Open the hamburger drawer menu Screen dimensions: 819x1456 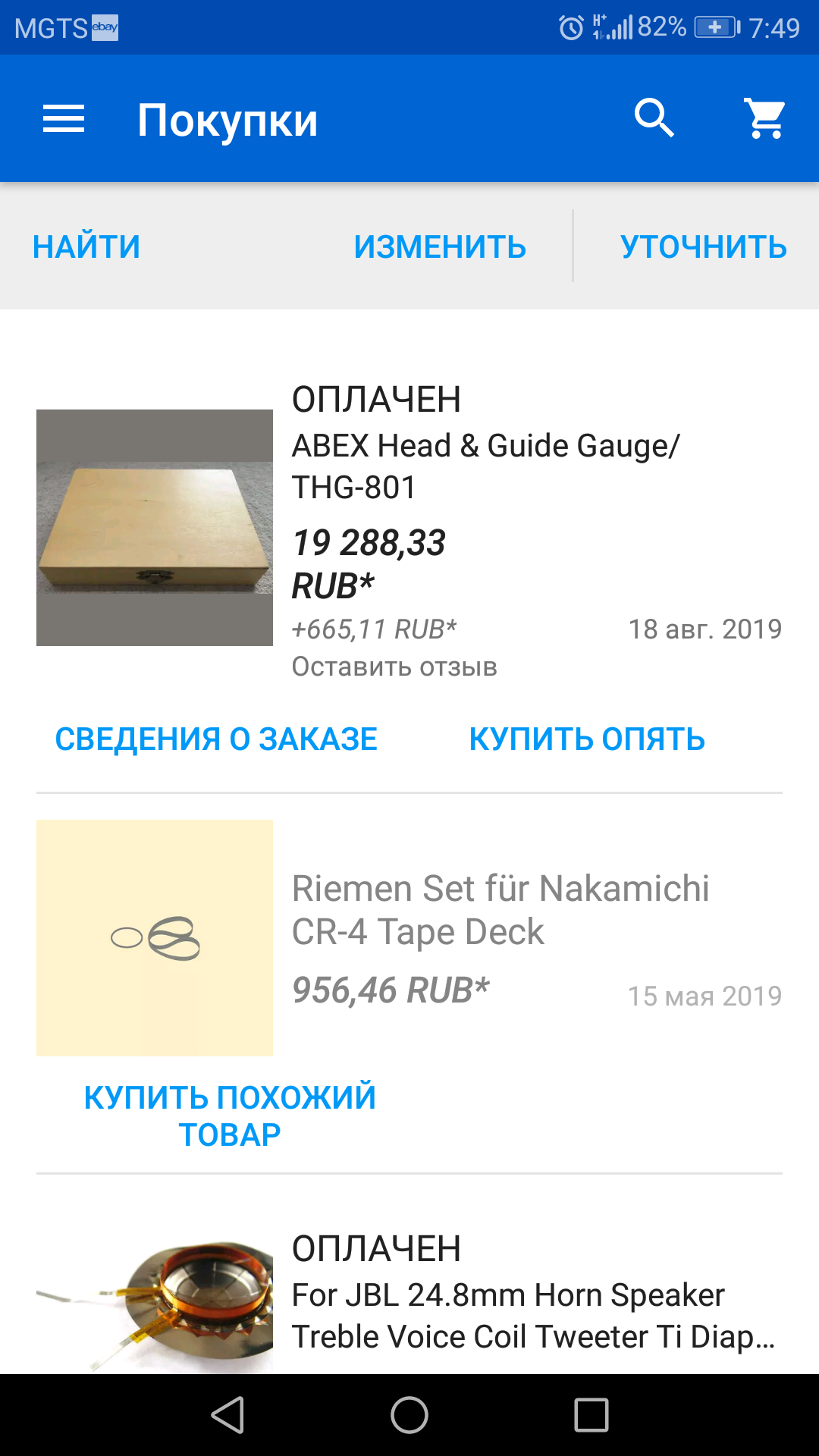coord(64,119)
